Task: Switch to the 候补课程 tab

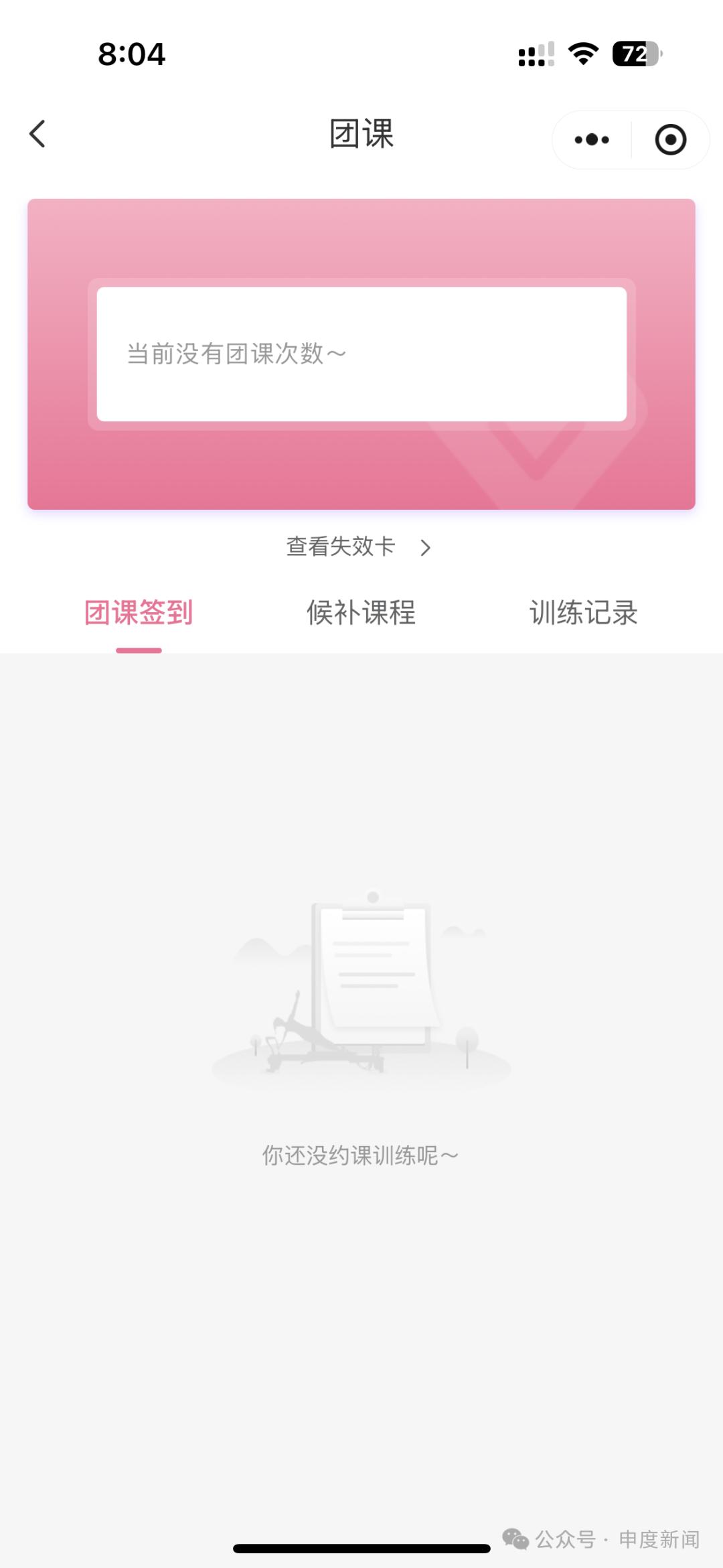Action: point(361,613)
